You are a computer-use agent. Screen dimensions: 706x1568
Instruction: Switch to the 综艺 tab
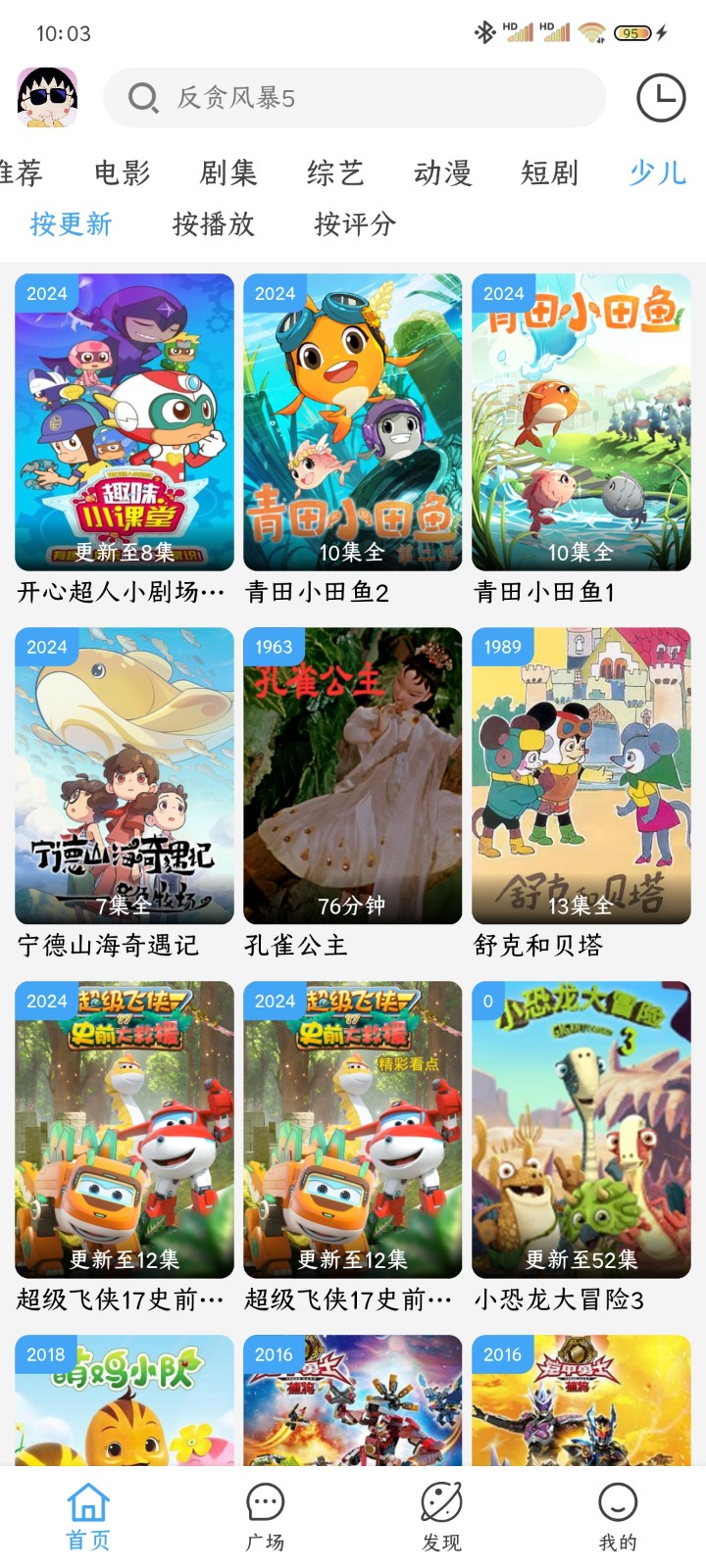[335, 173]
